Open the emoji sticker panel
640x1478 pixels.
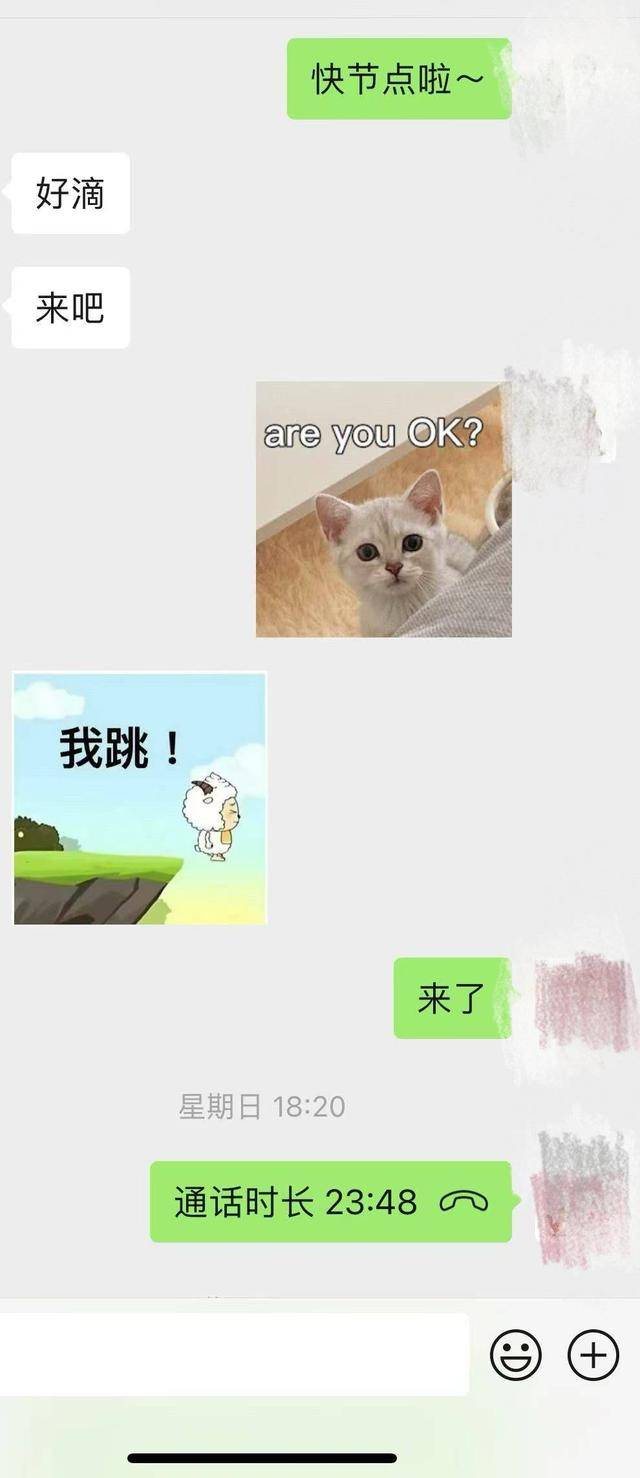[515, 1355]
